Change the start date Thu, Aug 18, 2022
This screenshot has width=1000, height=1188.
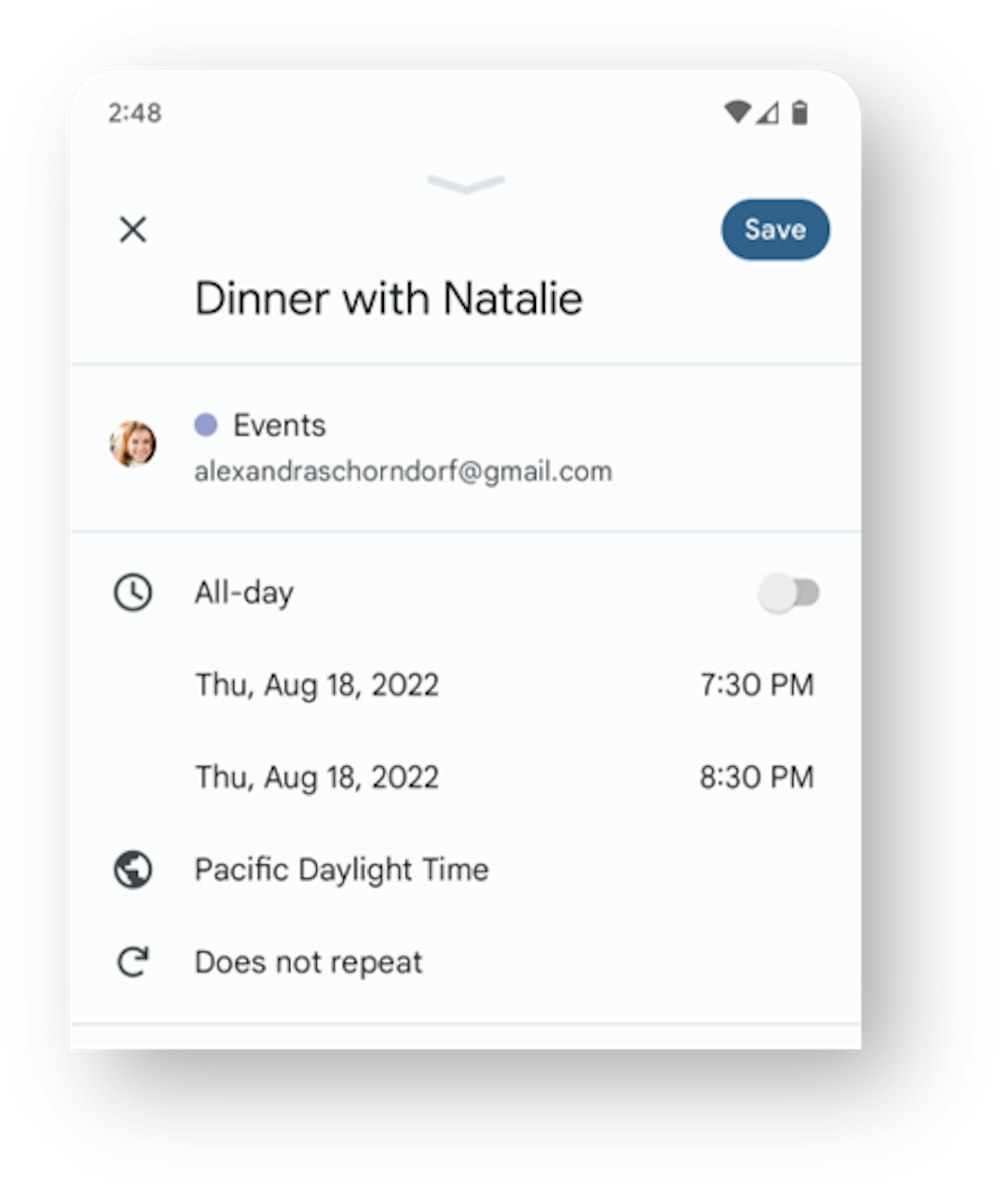click(x=317, y=685)
